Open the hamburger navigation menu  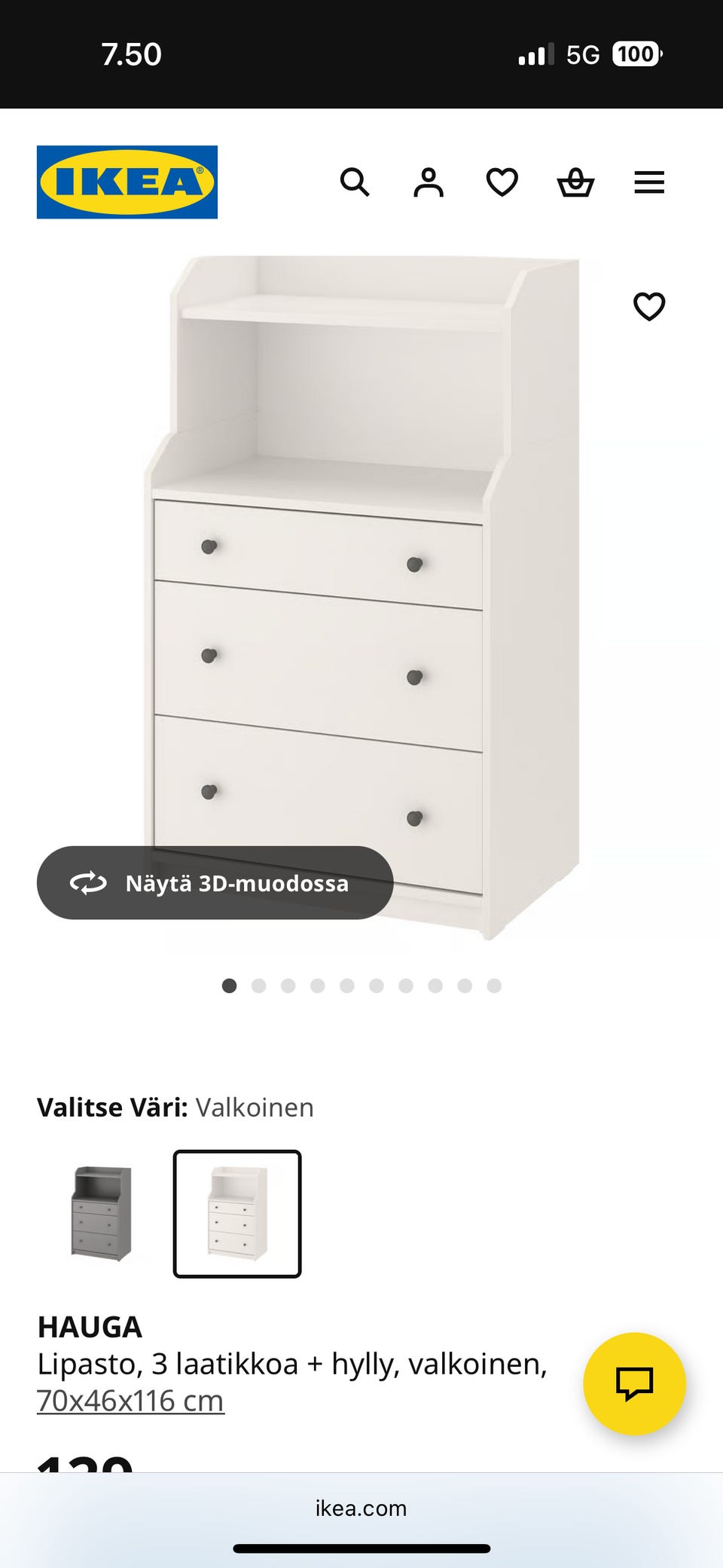[648, 182]
